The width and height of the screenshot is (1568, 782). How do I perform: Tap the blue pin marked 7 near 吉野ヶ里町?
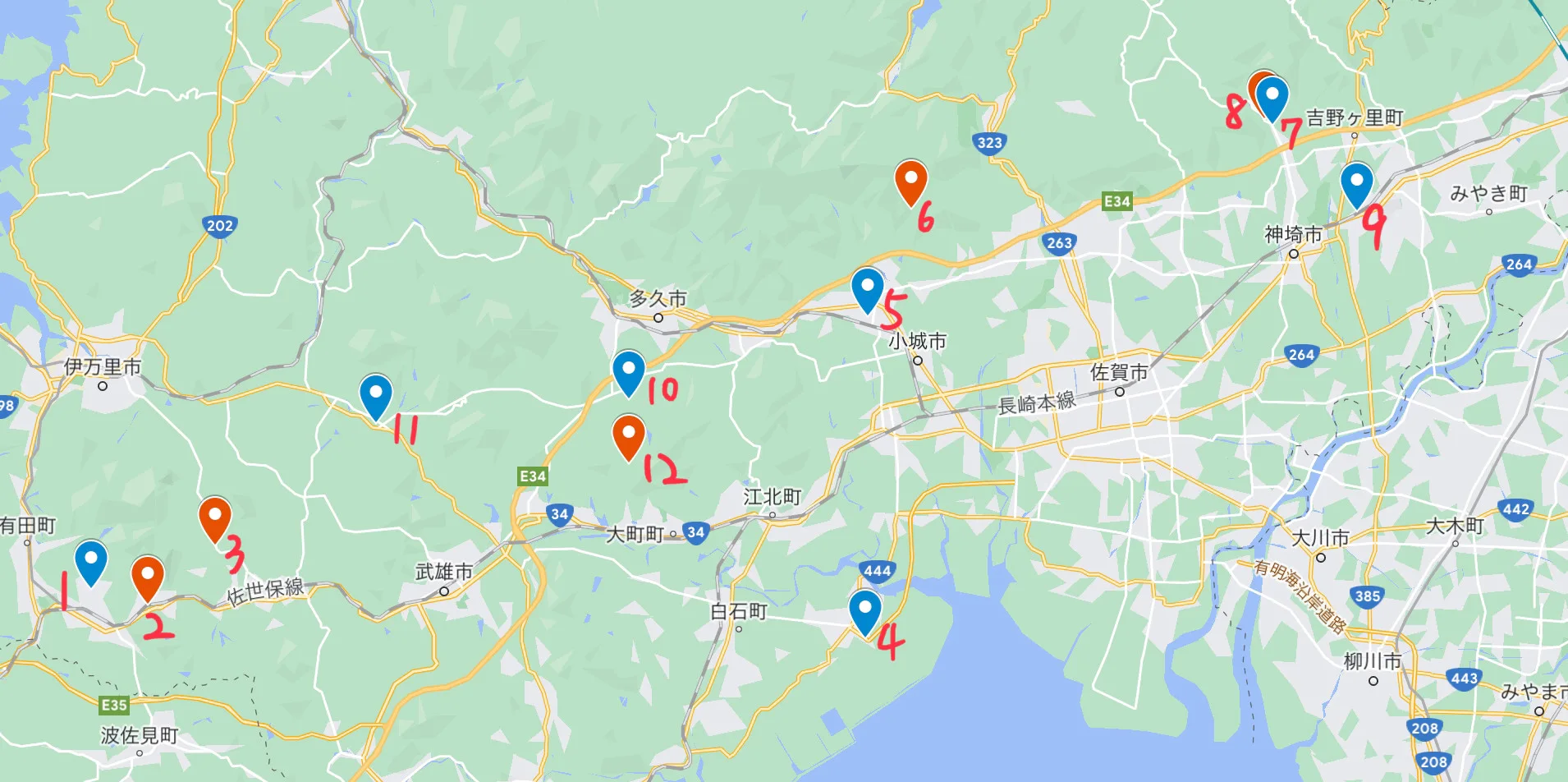(1273, 95)
